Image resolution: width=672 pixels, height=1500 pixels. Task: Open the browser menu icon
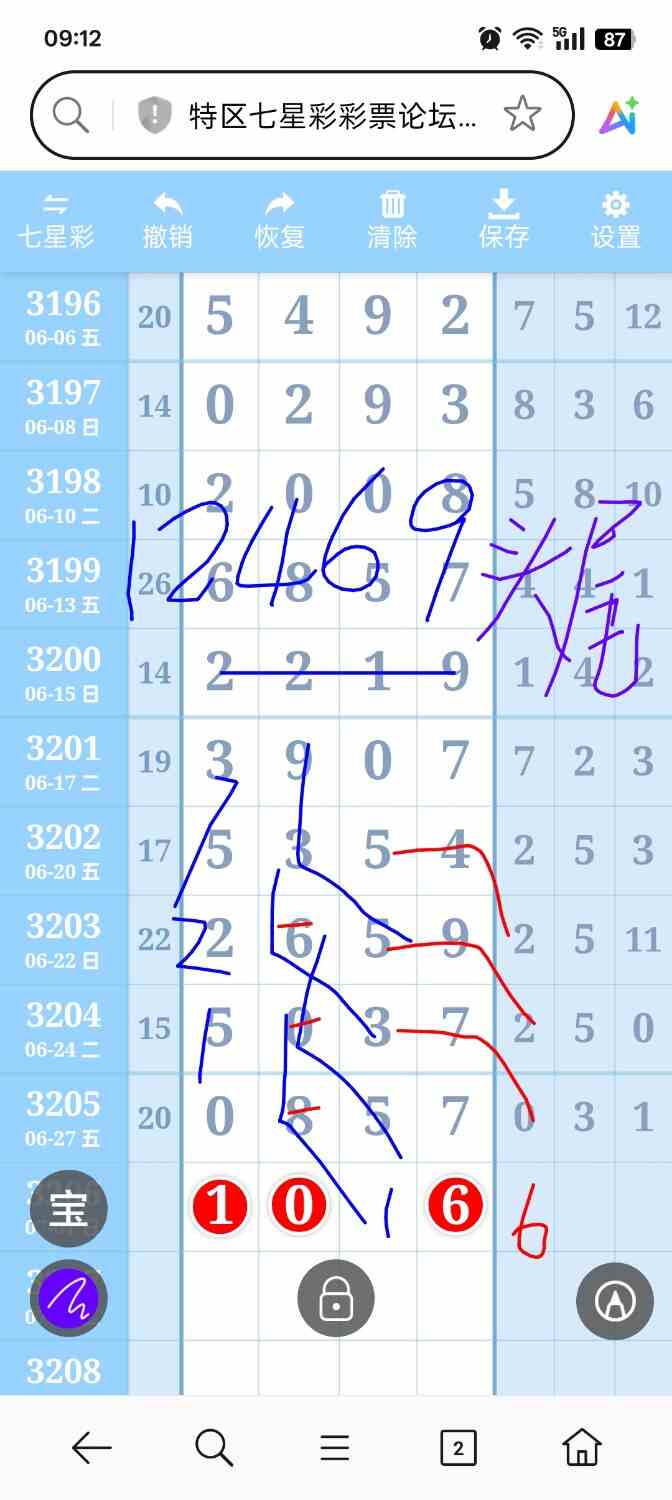click(335, 1447)
